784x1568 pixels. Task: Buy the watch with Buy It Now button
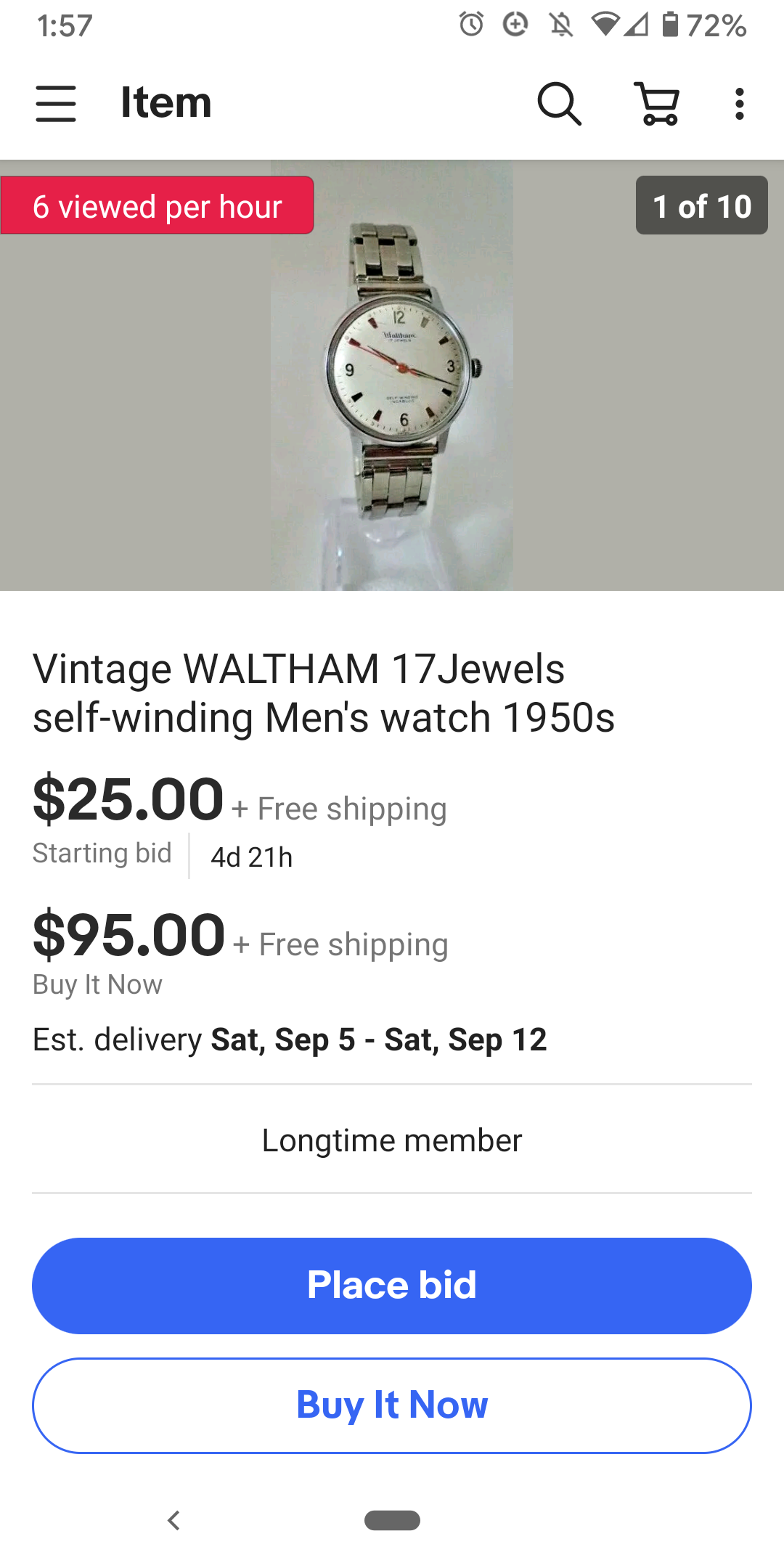tap(392, 1405)
